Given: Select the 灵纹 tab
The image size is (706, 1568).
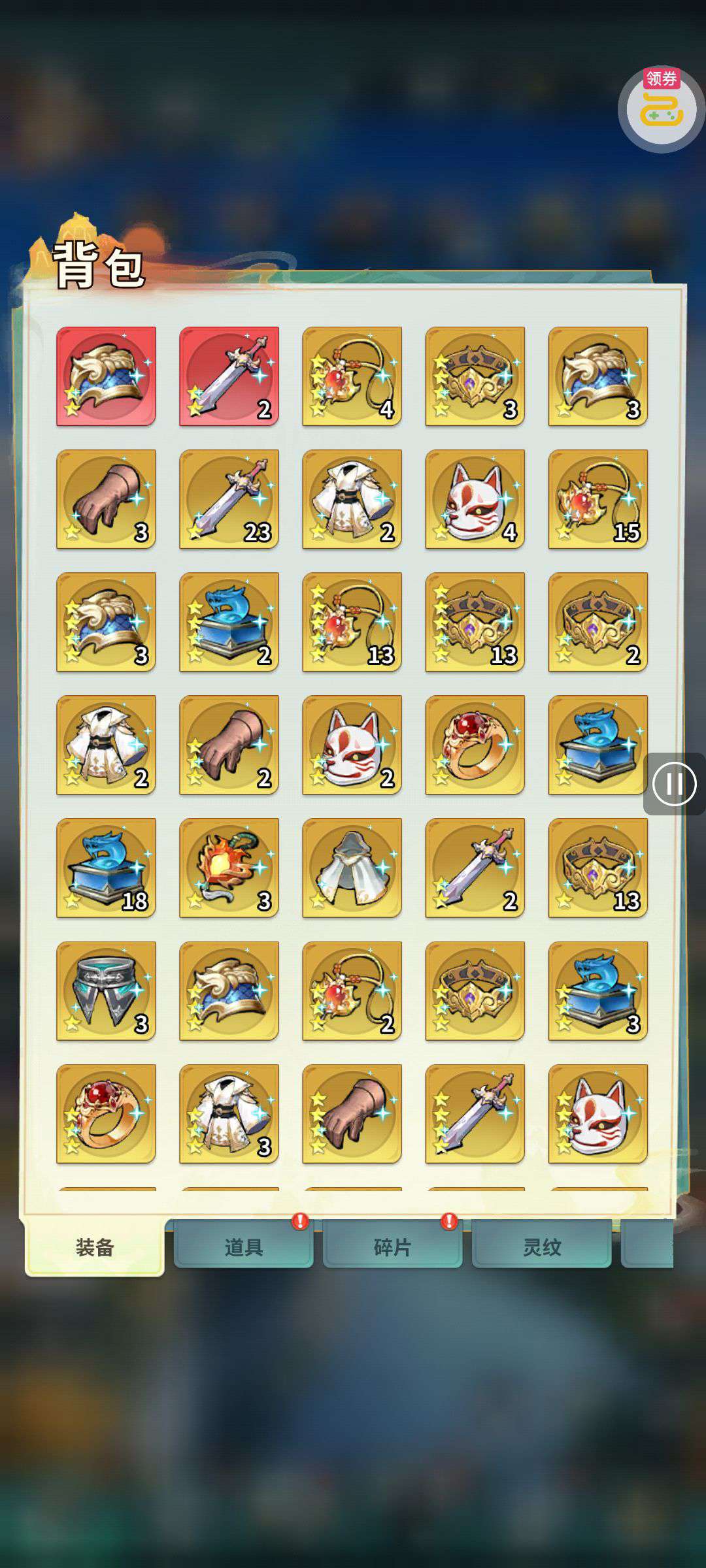Looking at the screenshot, I should pos(541,1247).
